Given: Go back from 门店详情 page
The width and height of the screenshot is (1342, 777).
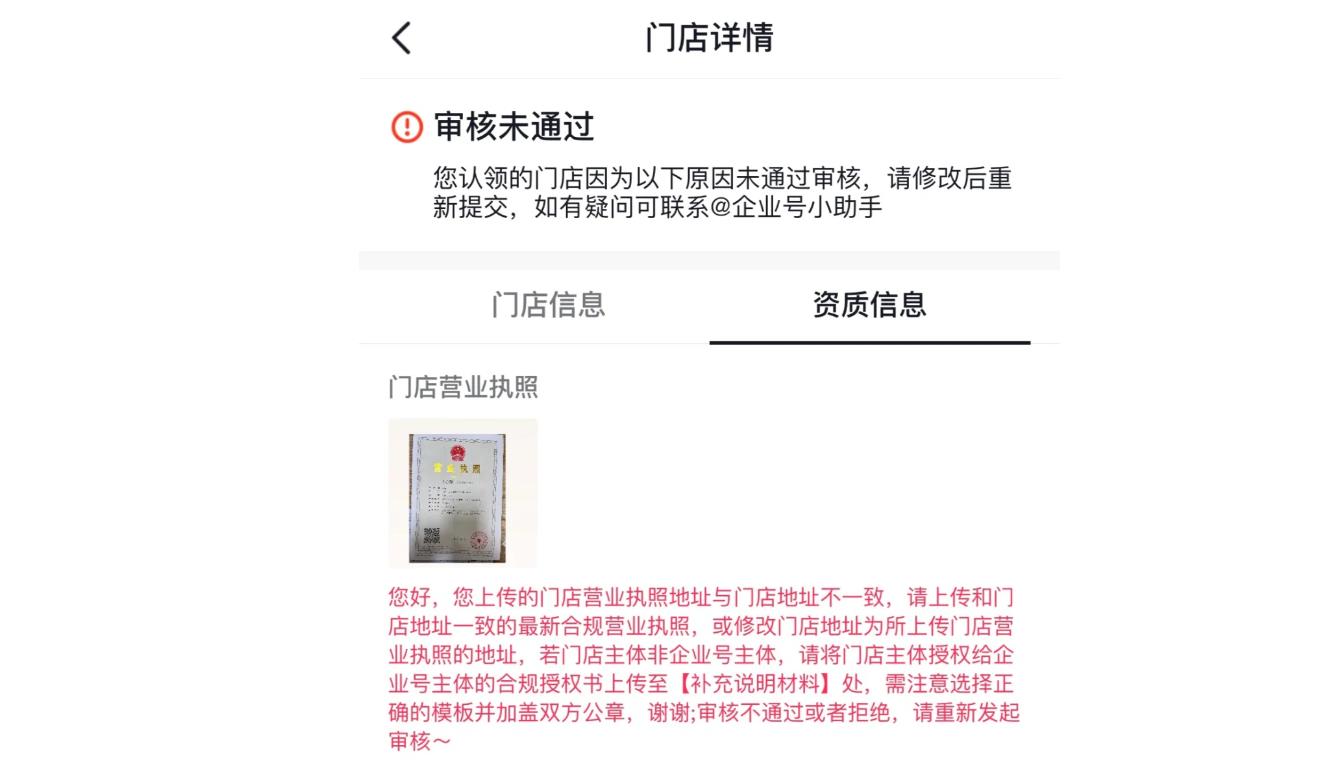Looking at the screenshot, I should pyautogui.click(x=401, y=39).
